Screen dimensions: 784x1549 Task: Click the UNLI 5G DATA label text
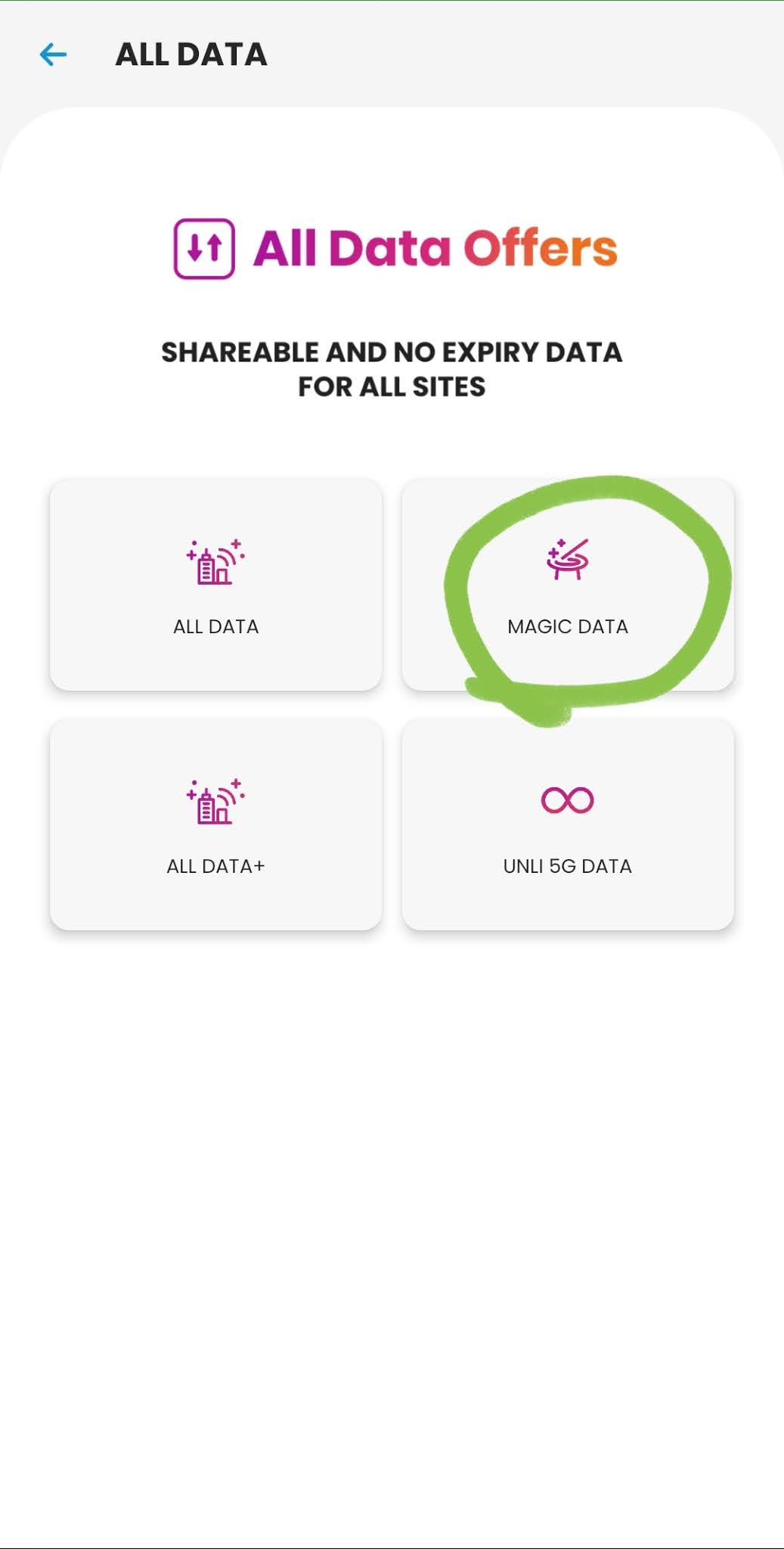click(569, 866)
